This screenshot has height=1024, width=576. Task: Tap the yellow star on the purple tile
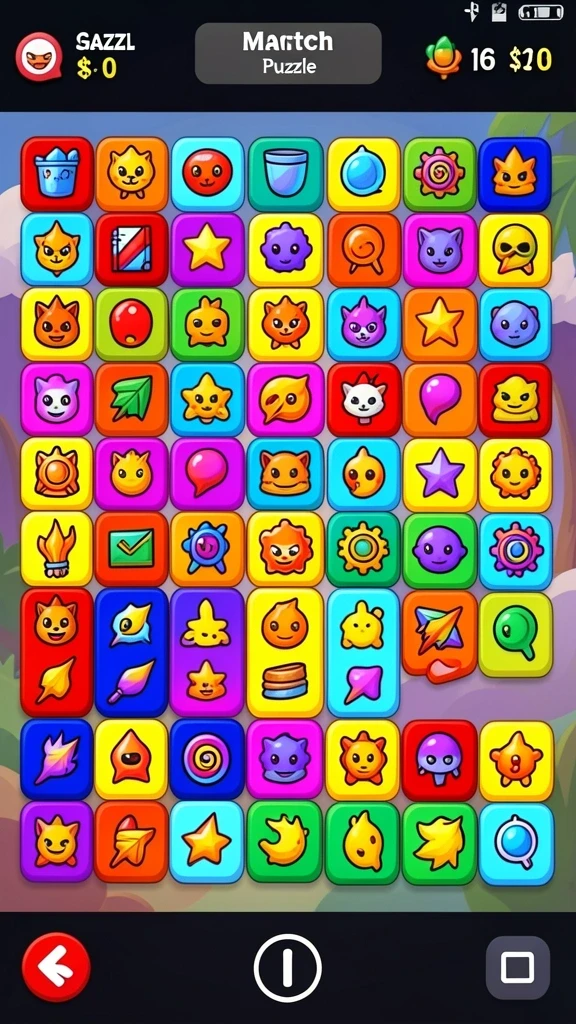207,249
